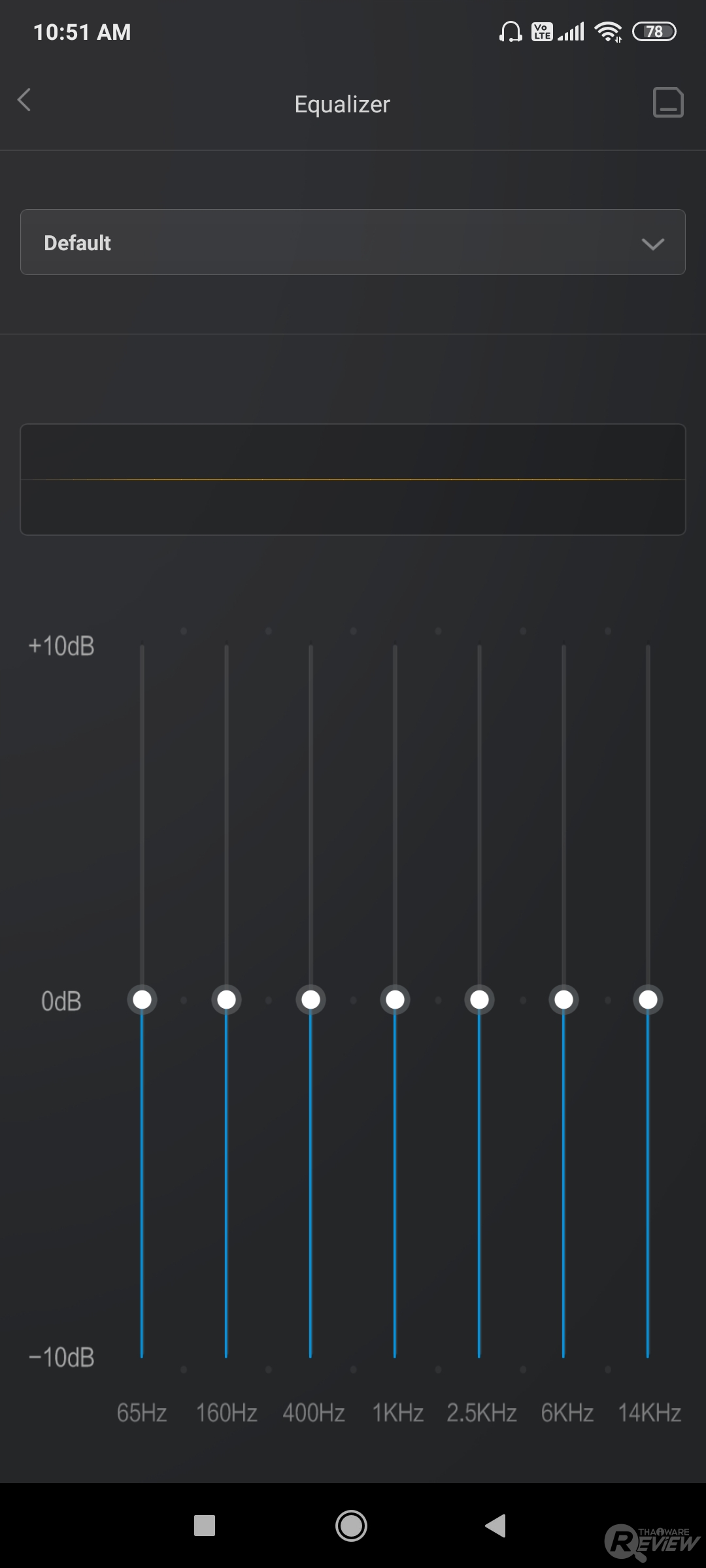Tap the 160Hz slider handle
The width and height of the screenshot is (706, 1568).
(226, 1000)
